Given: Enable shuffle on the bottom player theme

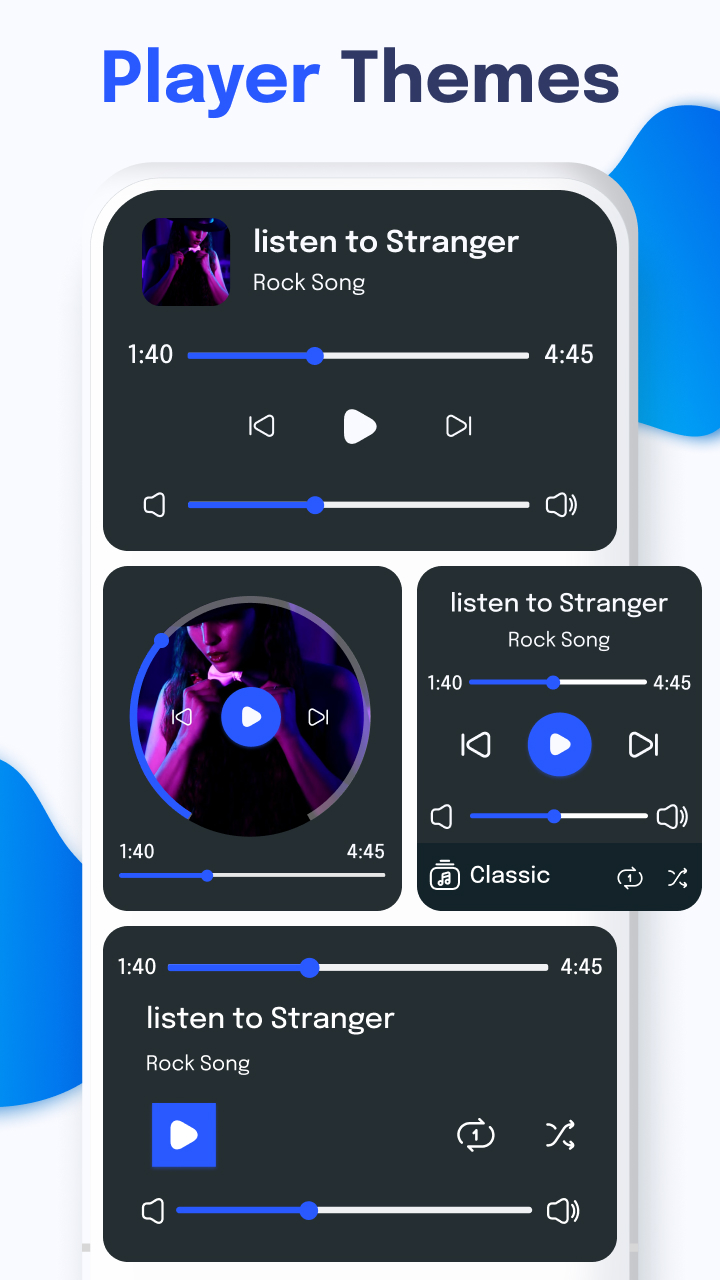Looking at the screenshot, I should pos(560,1135).
